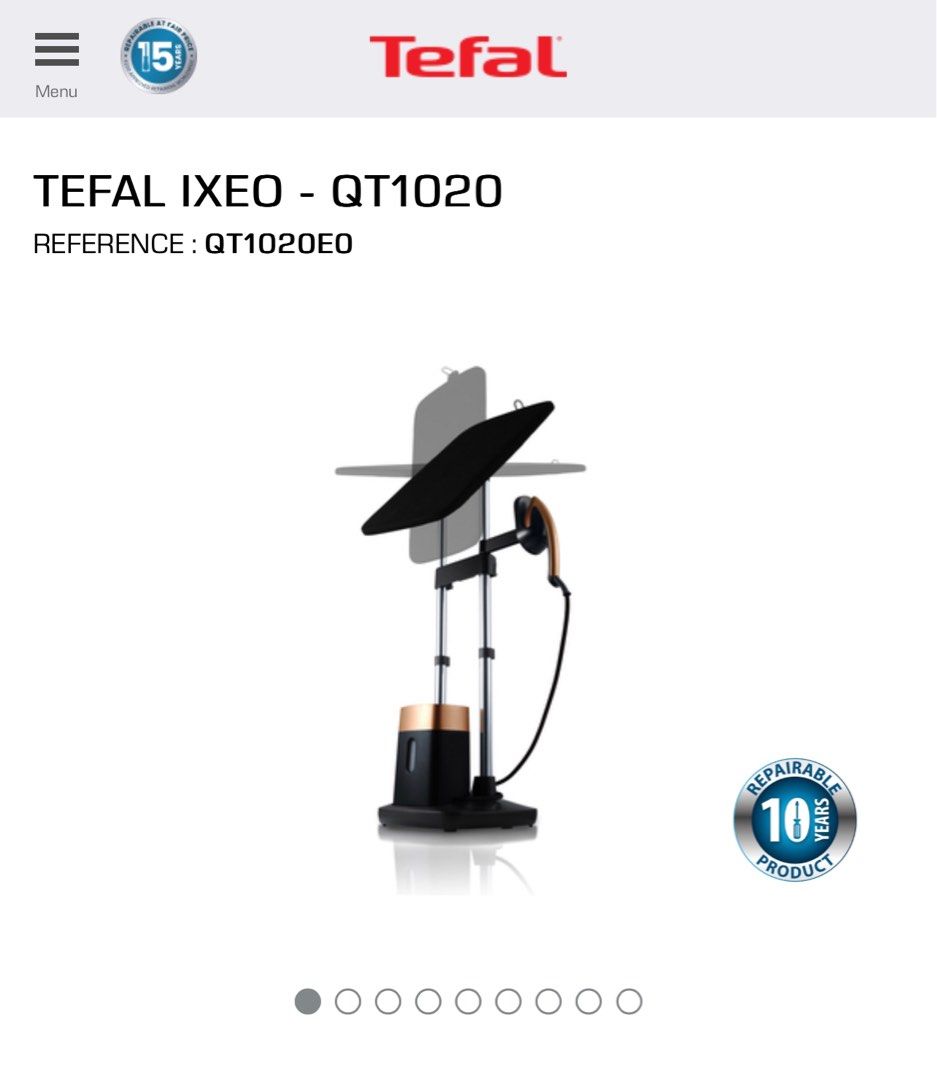Click the REFERENCE text label
The image size is (937, 1080).
click(110, 243)
